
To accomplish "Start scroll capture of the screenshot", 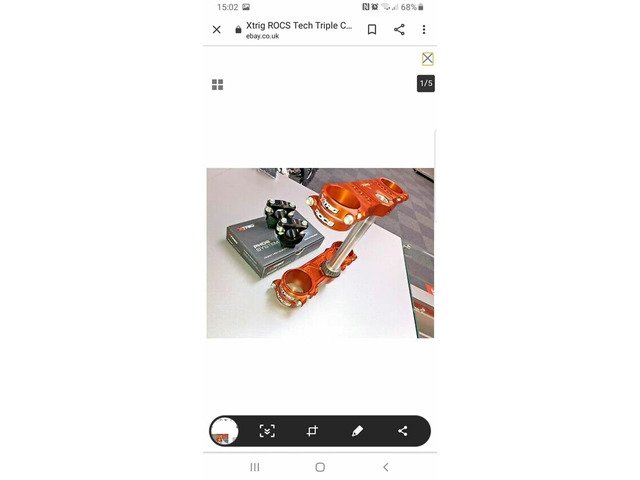I will (x=267, y=431).
